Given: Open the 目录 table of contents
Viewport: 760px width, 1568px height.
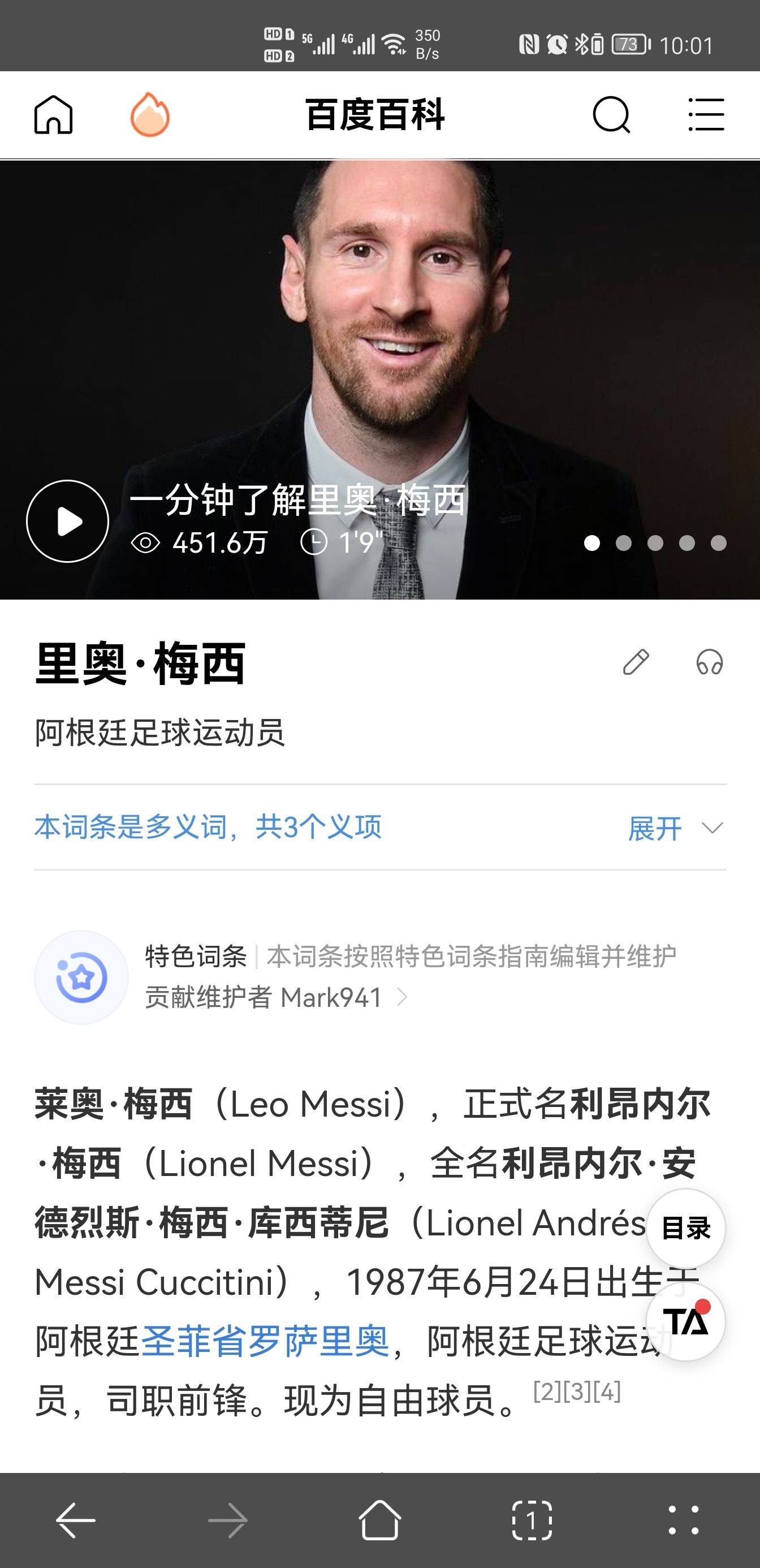Looking at the screenshot, I should click(686, 1229).
